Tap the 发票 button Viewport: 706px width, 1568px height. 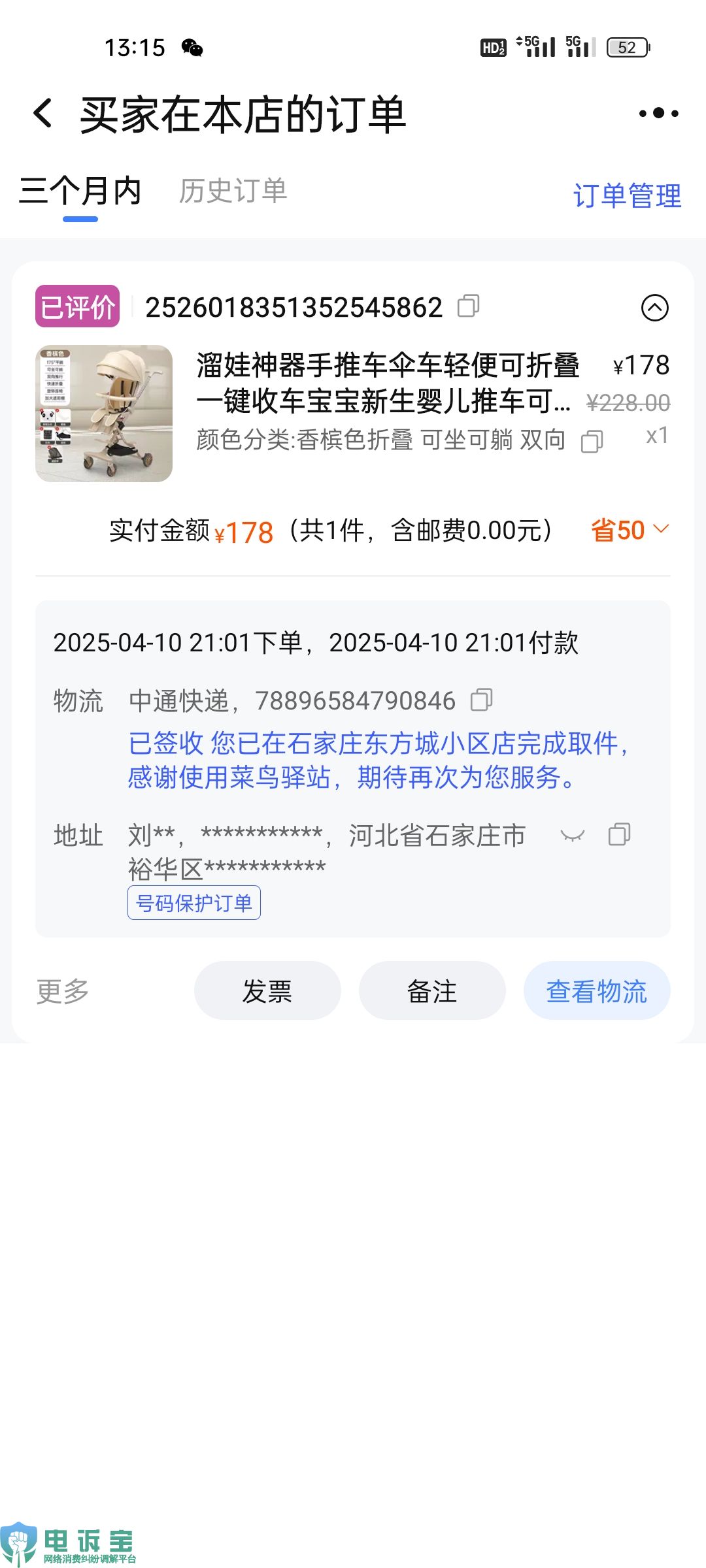[267, 990]
